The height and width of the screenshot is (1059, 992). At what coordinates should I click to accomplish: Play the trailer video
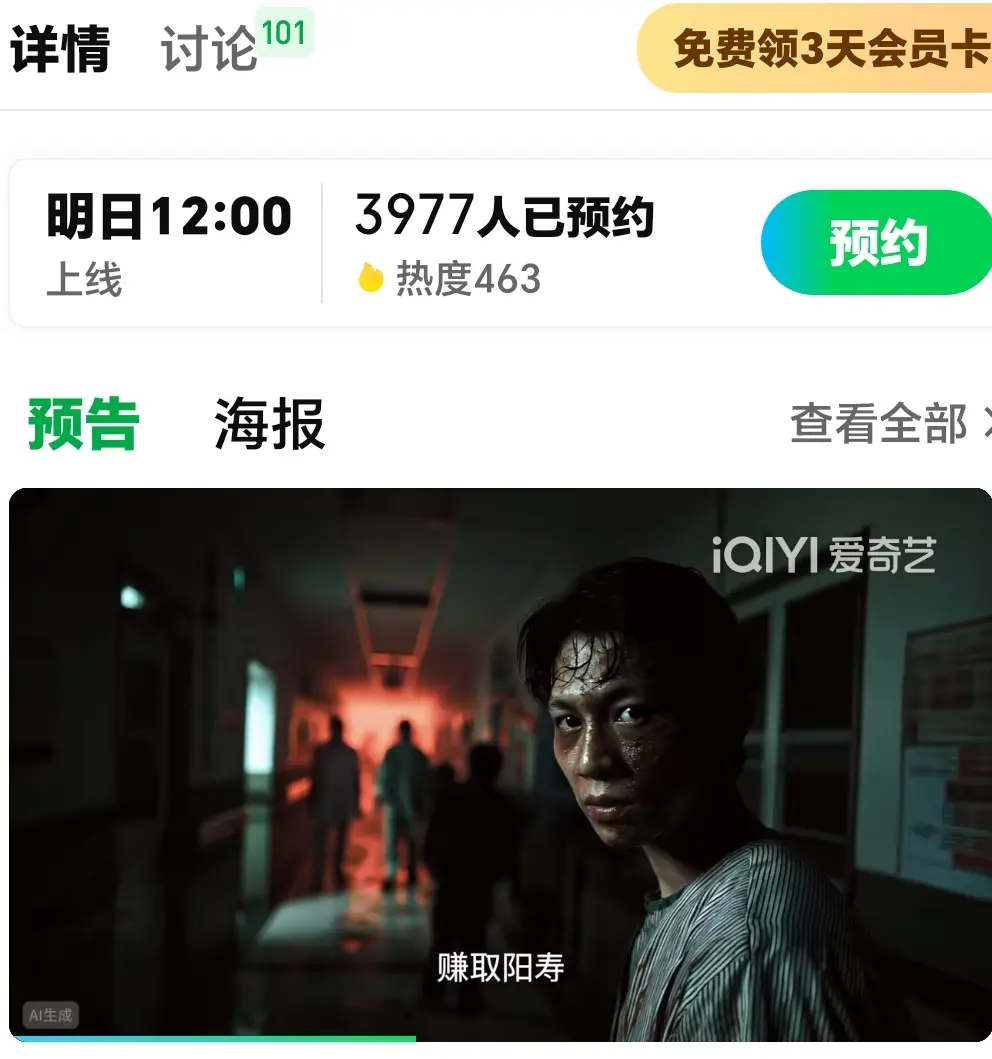[500, 760]
